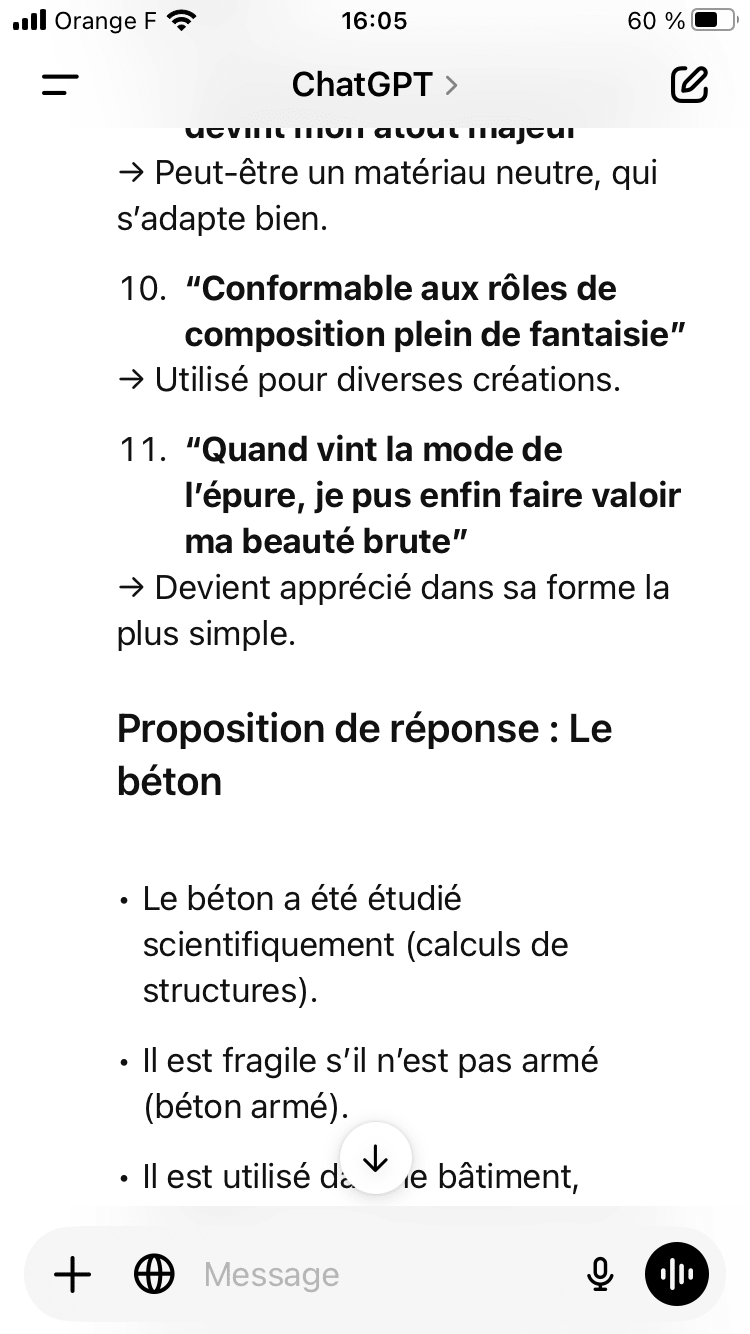
Task: Jump to the latest message
Action: coord(375,1158)
